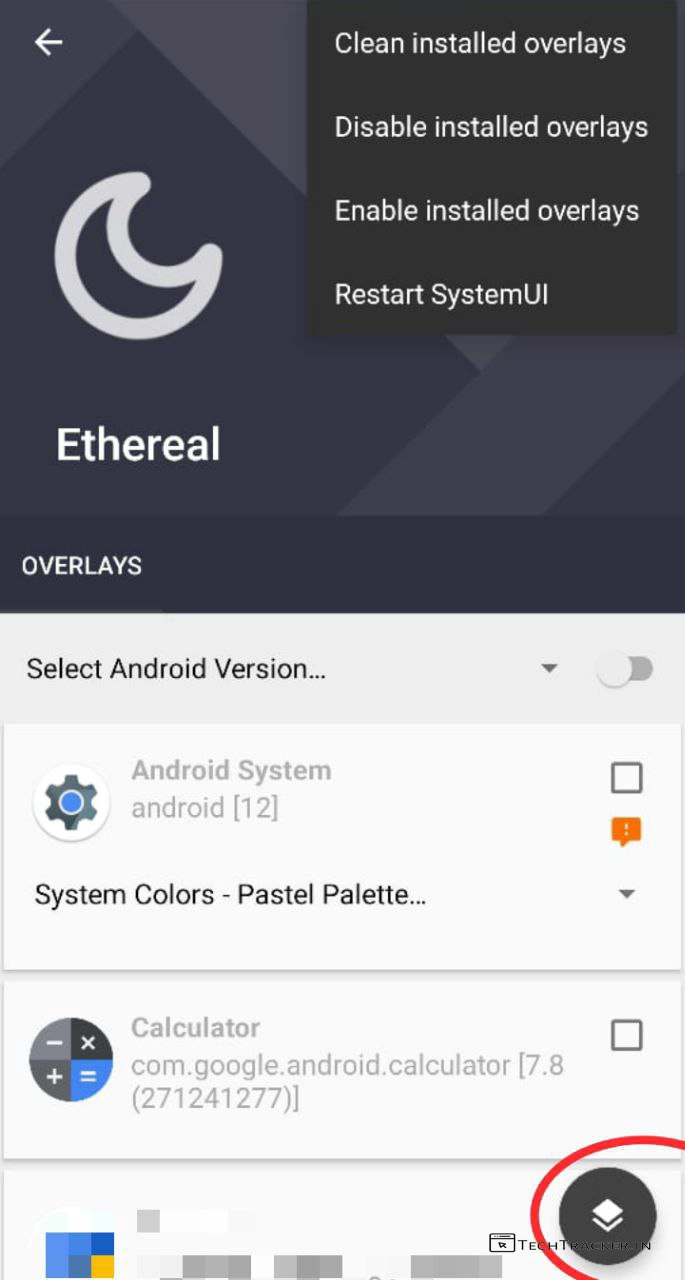Select Clean installed overlays
The image size is (685, 1280).
(480, 44)
